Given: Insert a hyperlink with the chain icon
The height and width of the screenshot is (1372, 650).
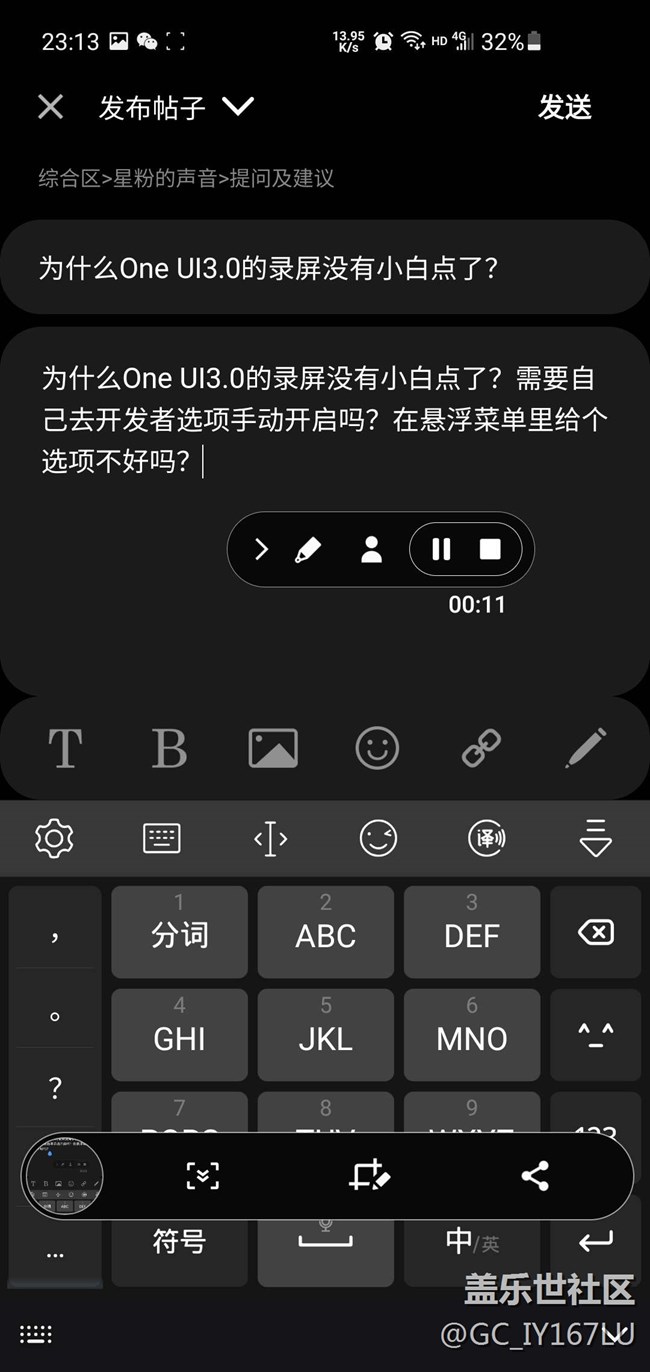Looking at the screenshot, I should tap(481, 748).
